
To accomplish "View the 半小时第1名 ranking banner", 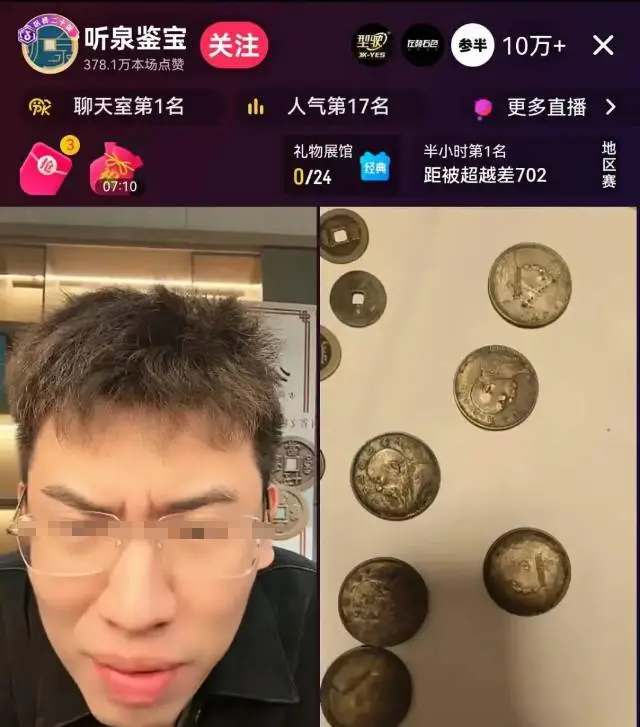I will [495, 165].
